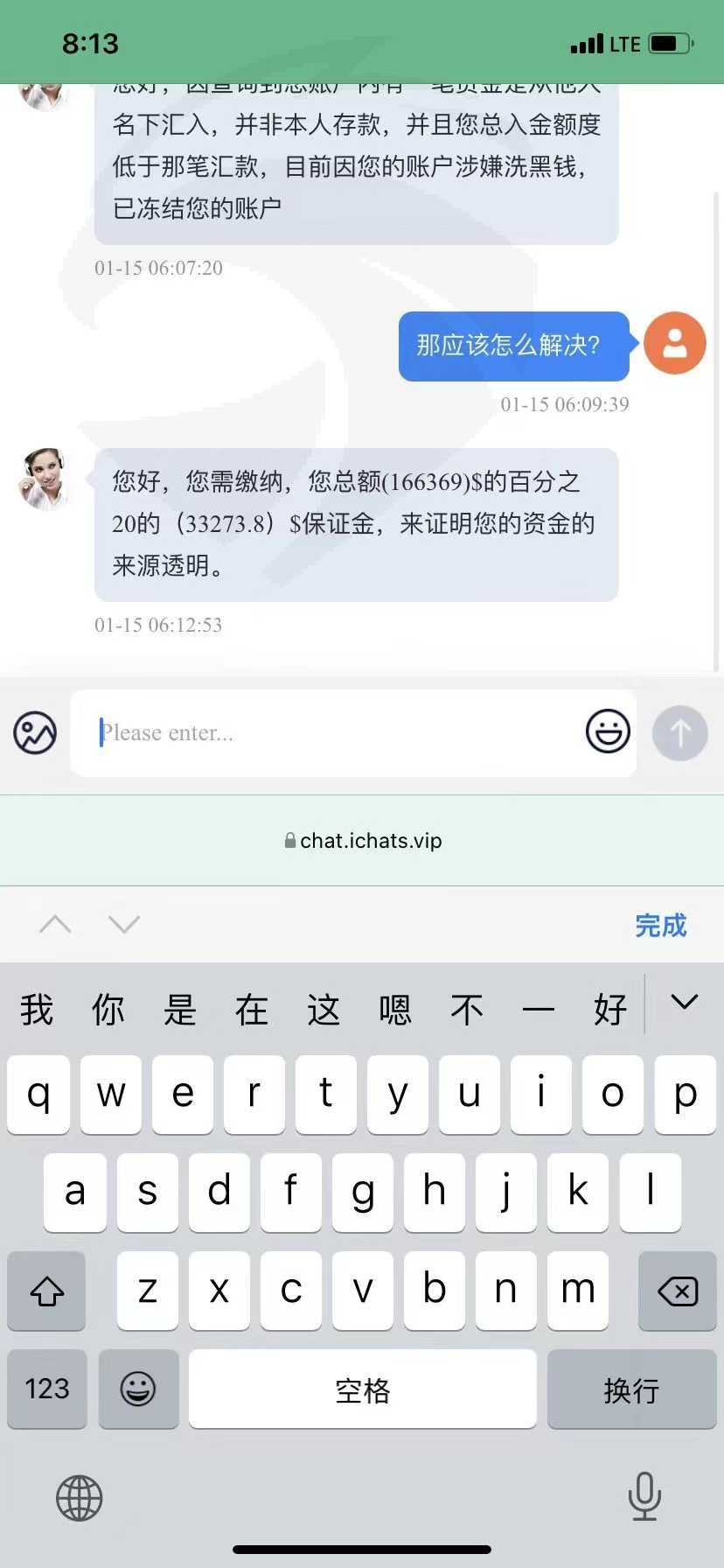Switch keyboard to 123 numbers
Viewport: 724px width, 1568px height.
click(47, 1389)
